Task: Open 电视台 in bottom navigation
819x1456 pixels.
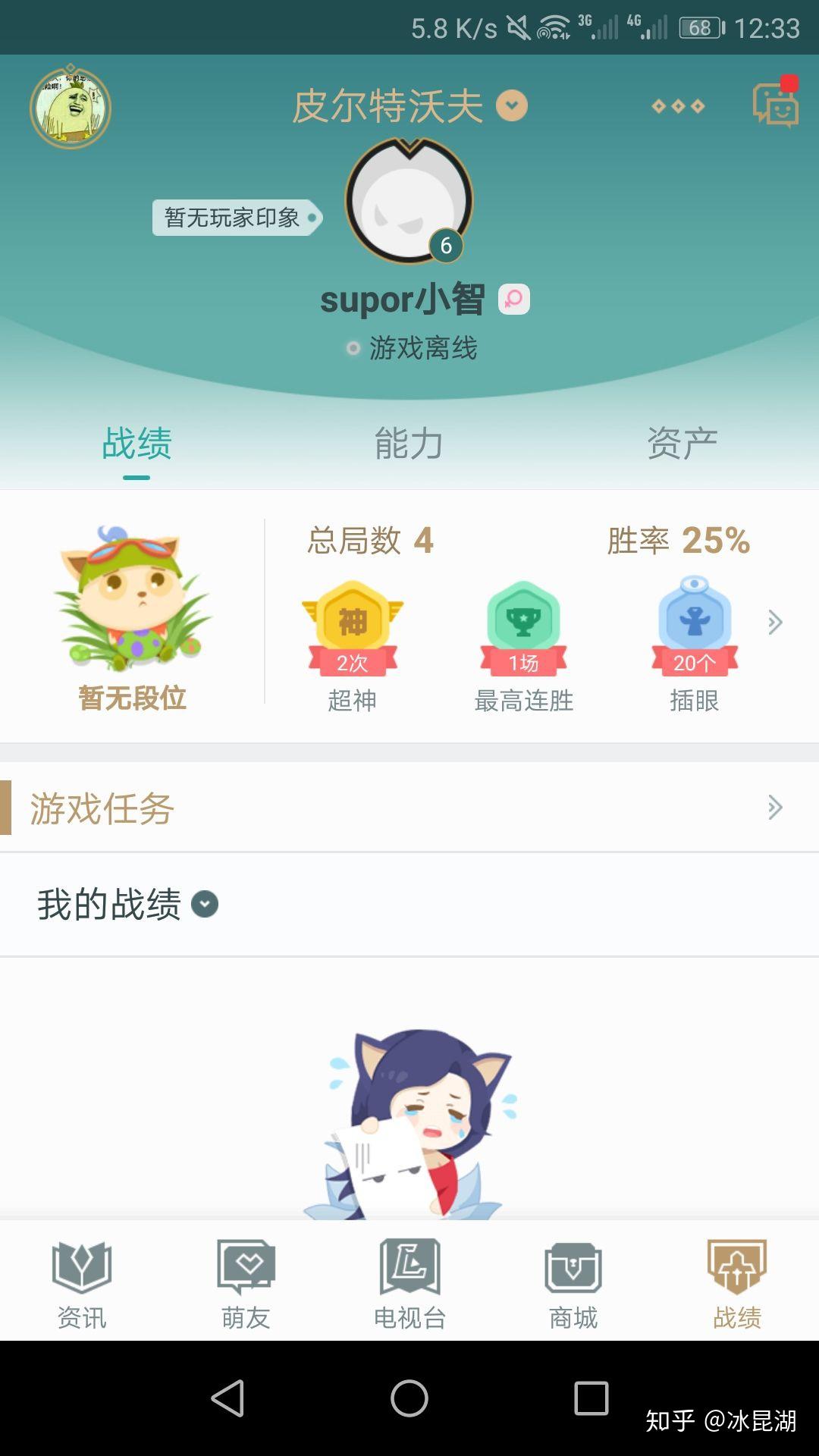Action: coord(409,1285)
